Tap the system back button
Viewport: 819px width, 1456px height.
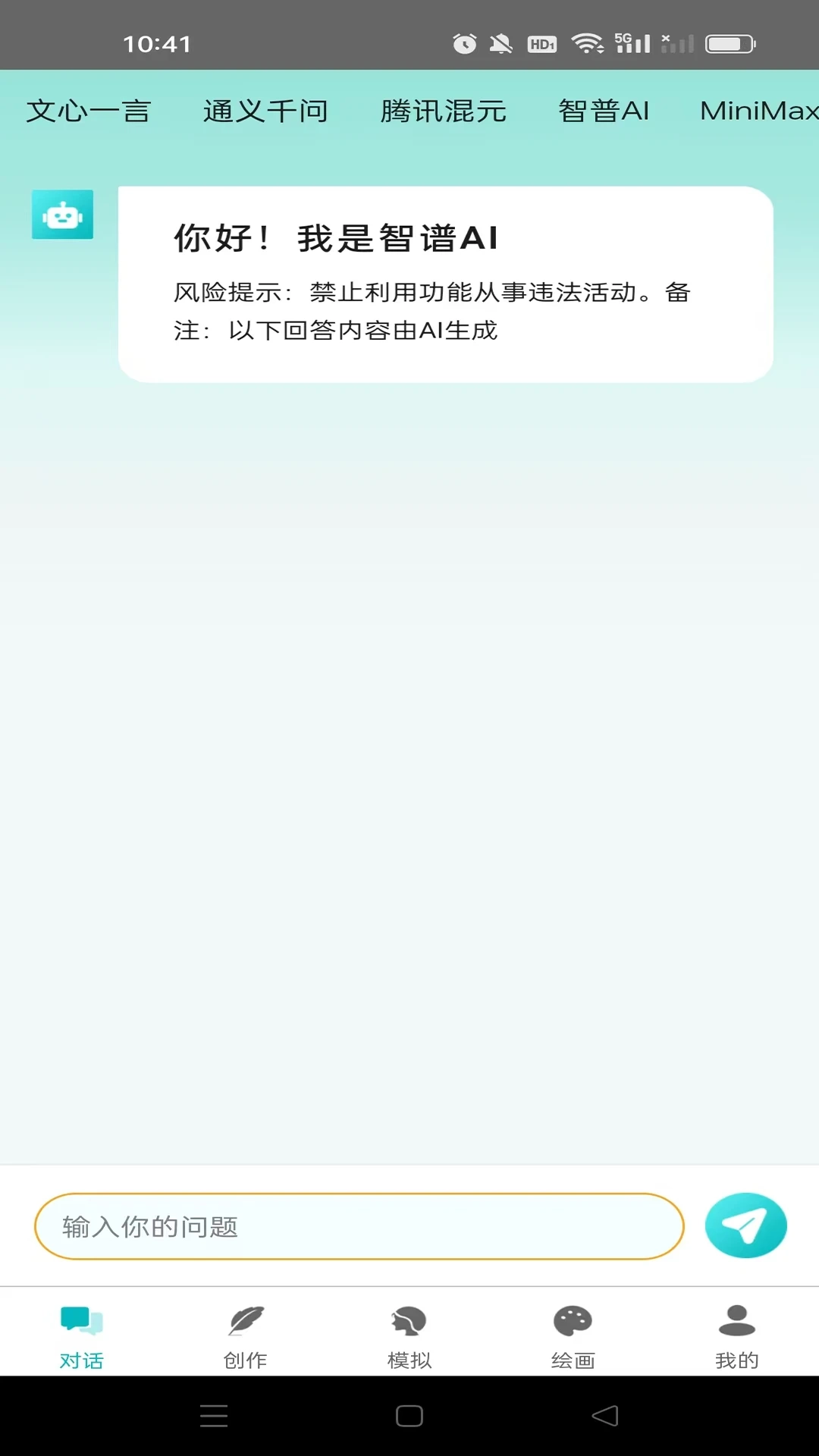(x=605, y=1416)
